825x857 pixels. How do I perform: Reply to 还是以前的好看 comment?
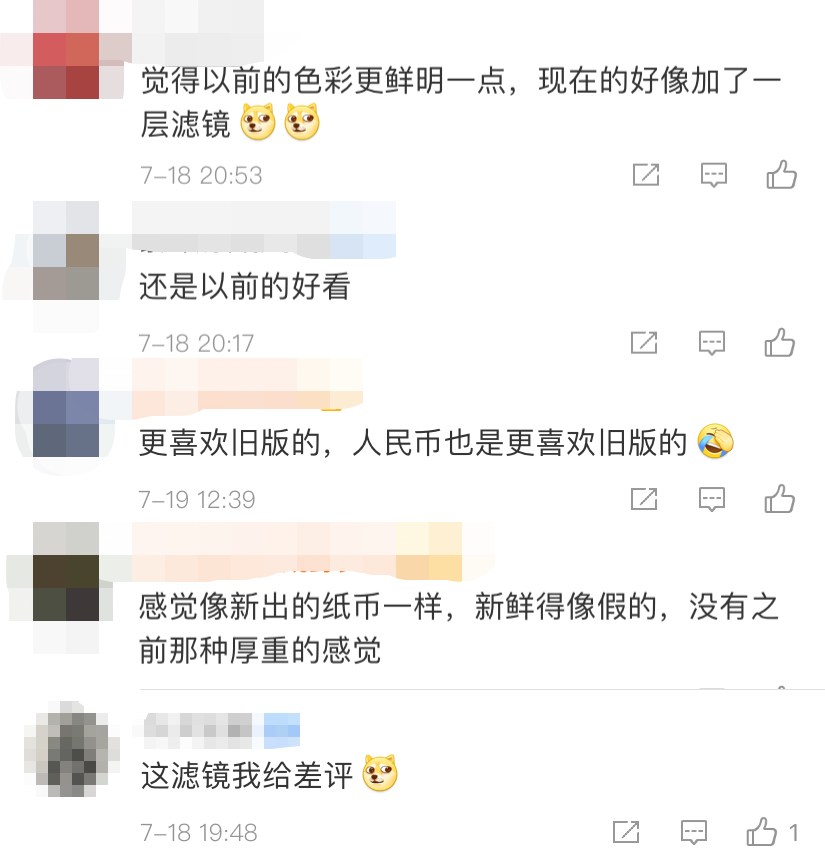tap(711, 343)
